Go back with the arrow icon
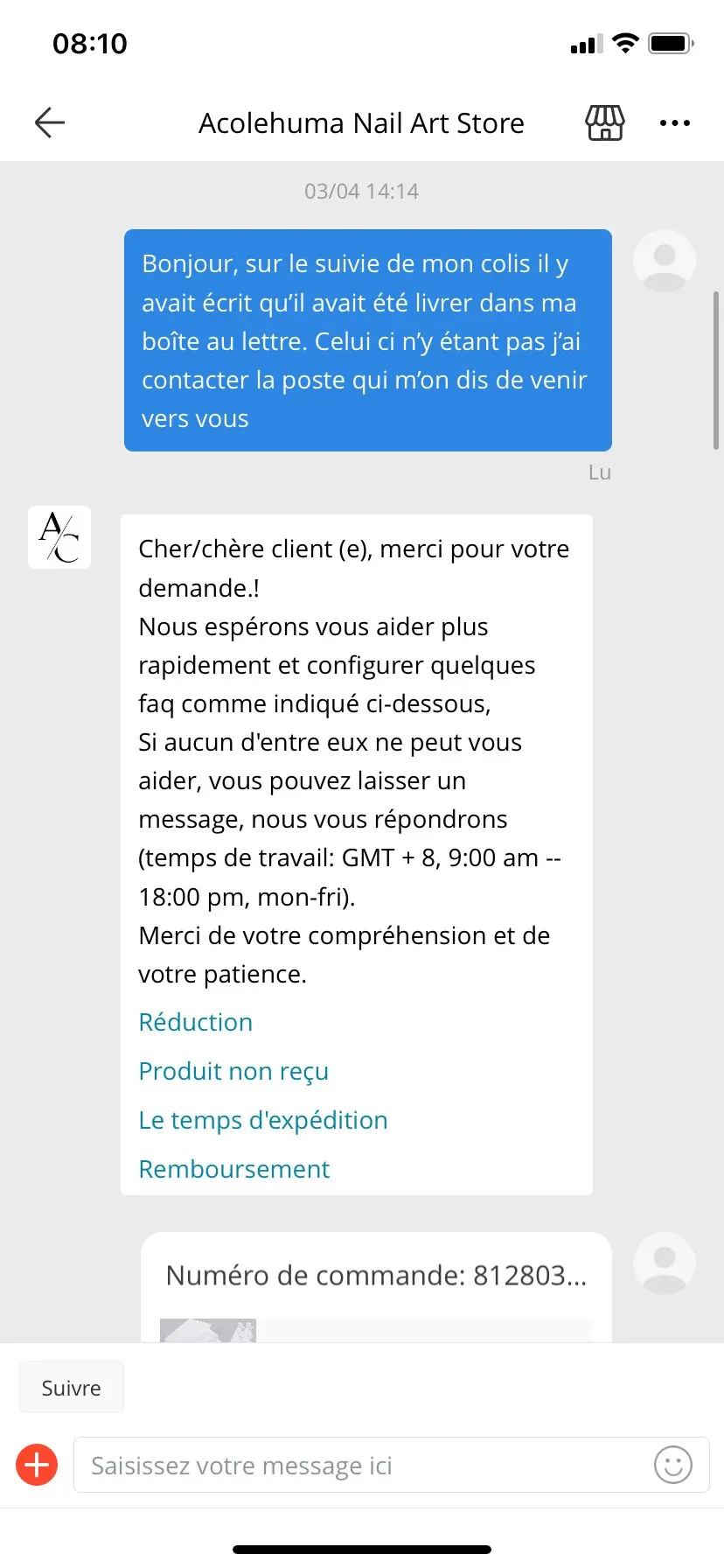 (50, 122)
